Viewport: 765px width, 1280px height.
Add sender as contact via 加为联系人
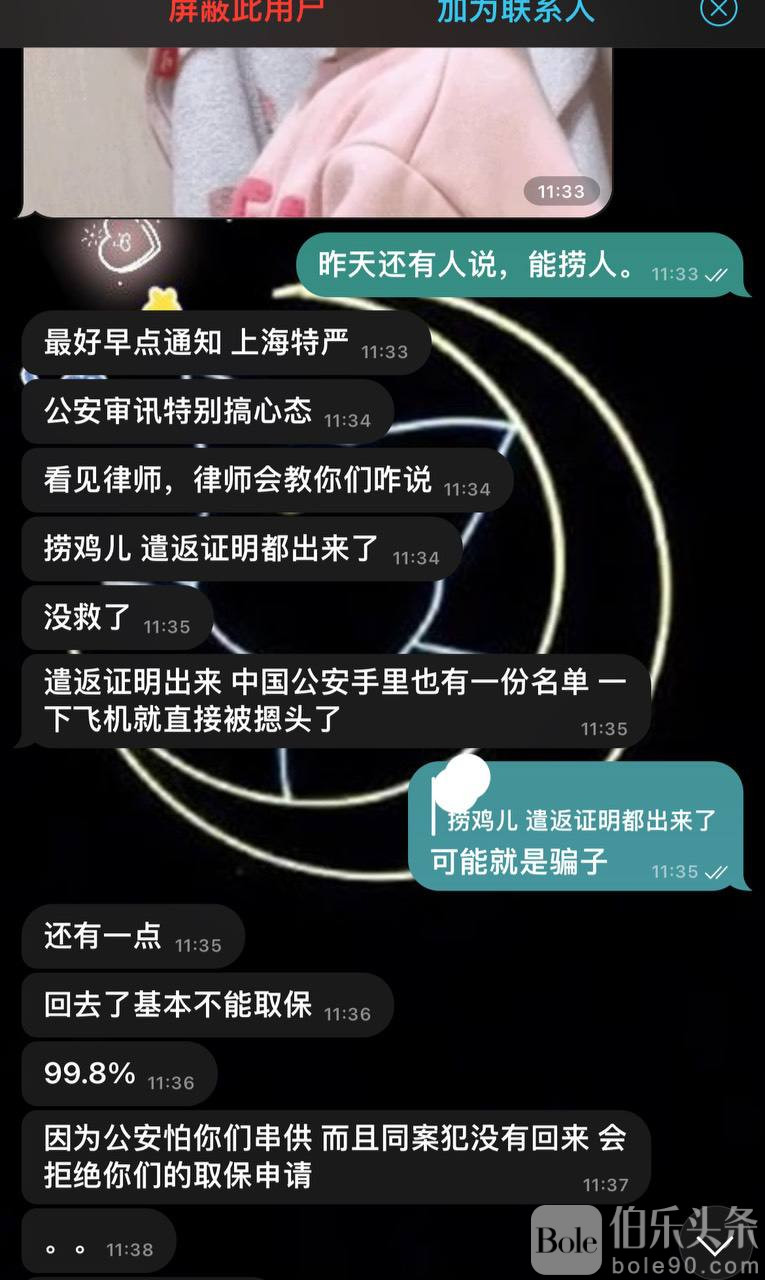pos(515,11)
